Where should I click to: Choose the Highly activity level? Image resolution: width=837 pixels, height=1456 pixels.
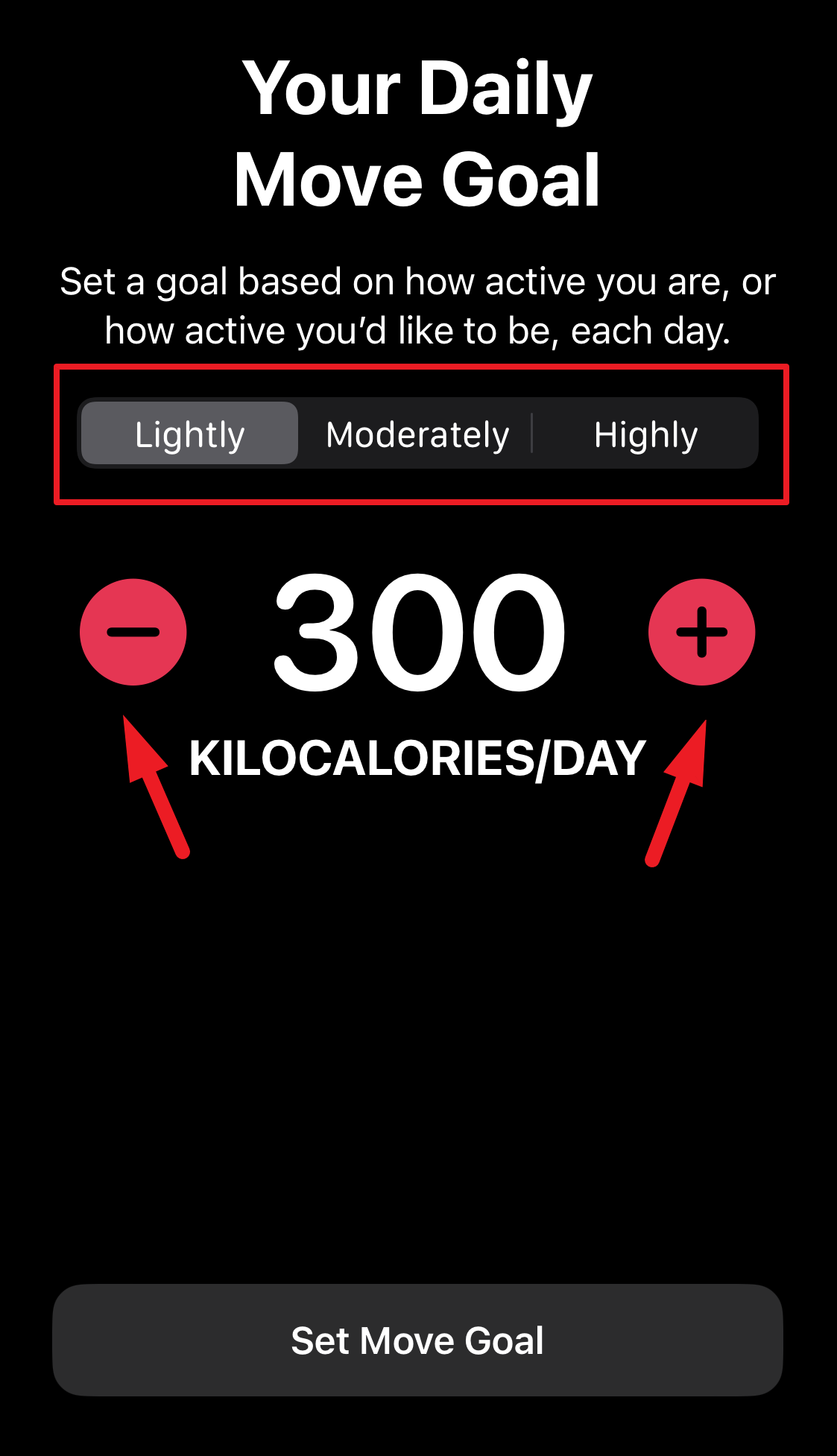[645, 434]
